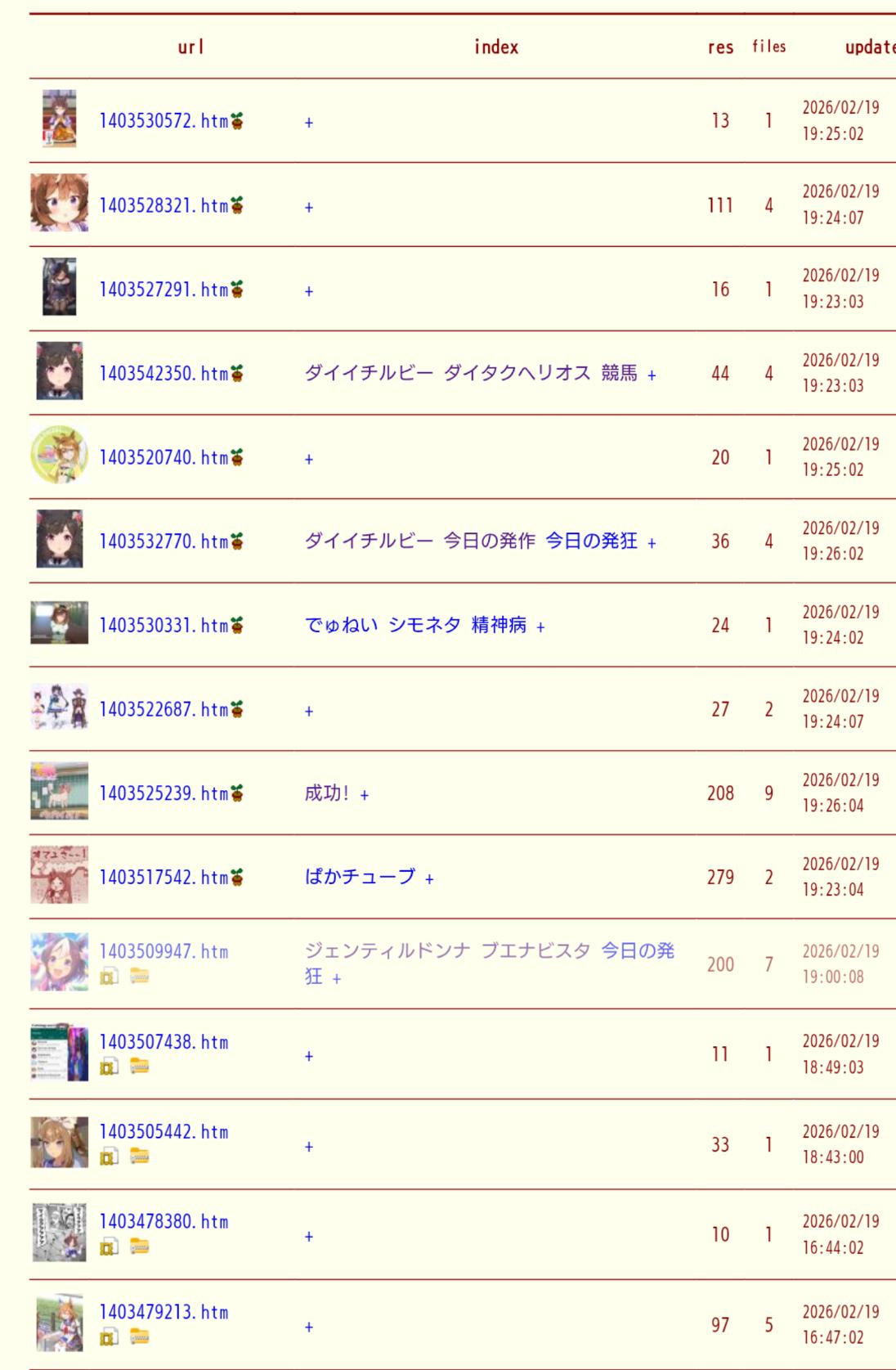The height and width of the screenshot is (1370, 896).
Task: Open the ぱかチューブ index tag
Action: coord(360,877)
